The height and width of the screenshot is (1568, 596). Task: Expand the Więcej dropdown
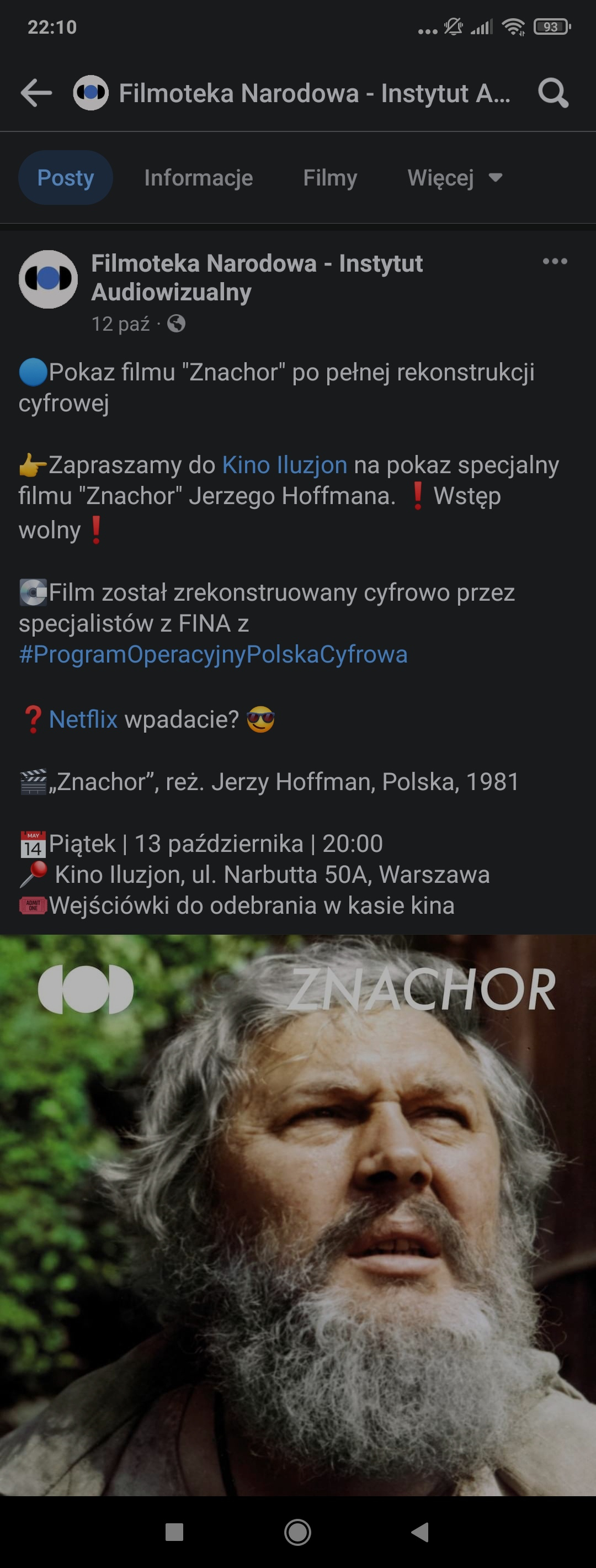454,178
